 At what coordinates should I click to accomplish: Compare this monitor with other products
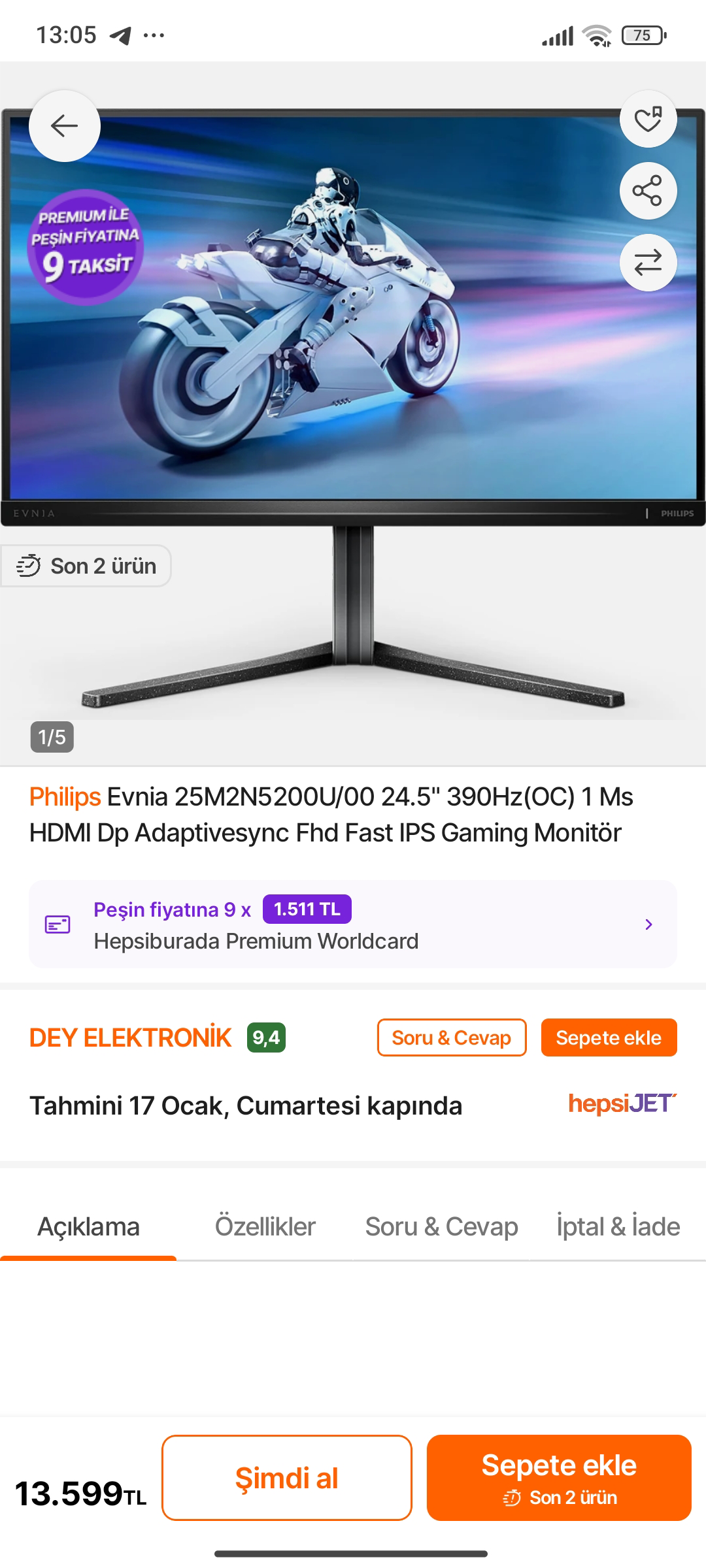648,263
